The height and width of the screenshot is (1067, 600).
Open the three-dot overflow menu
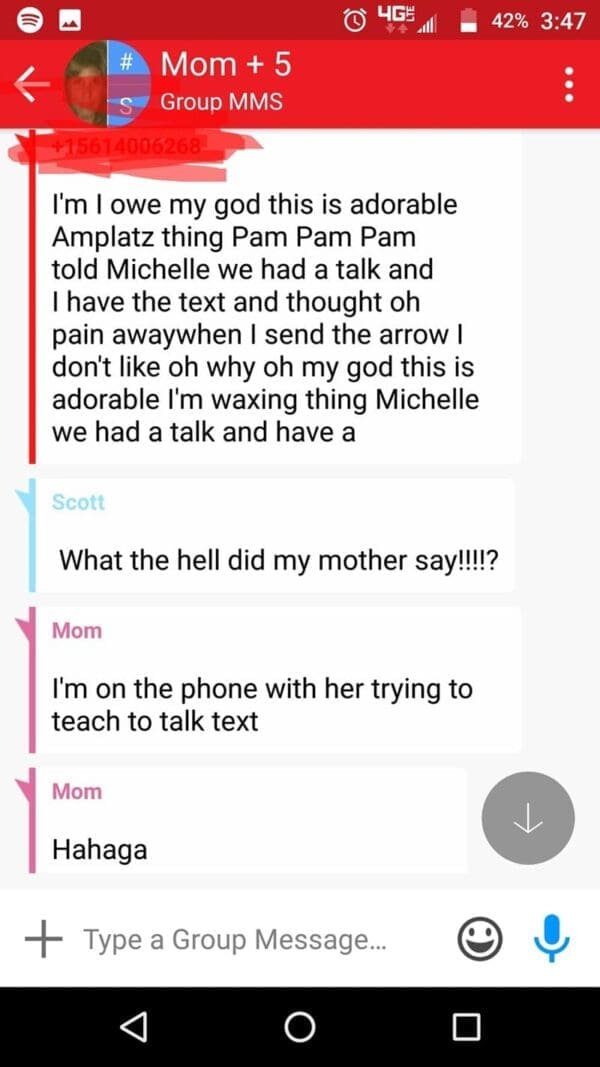pyautogui.click(x=570, y=84)
